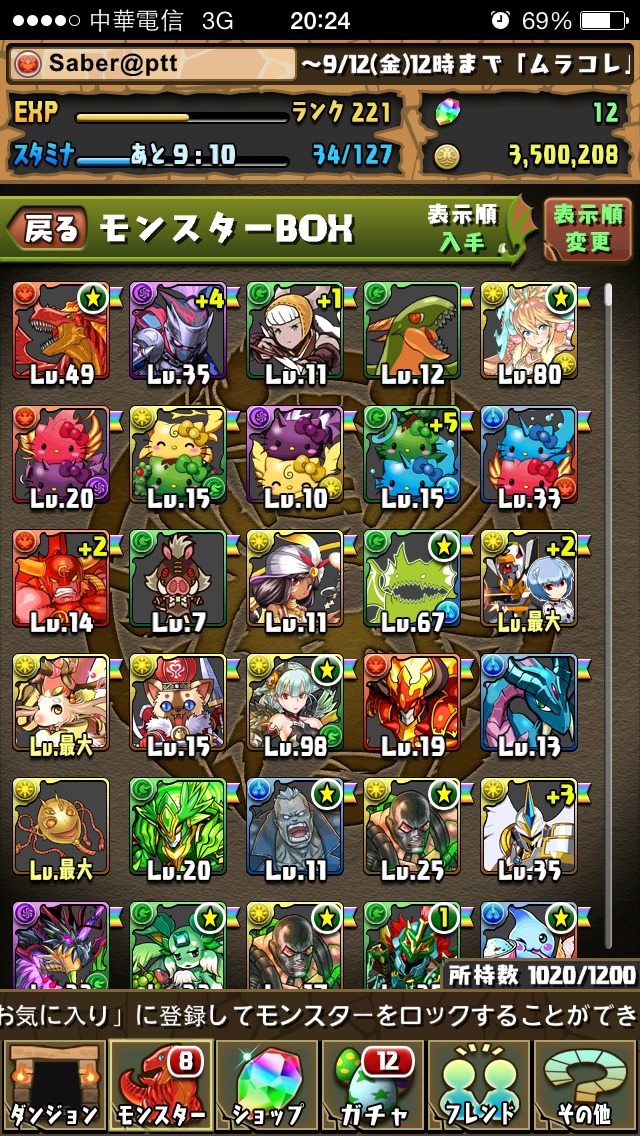The width and height of the screenshot is (640, 1136).
Task: Open the 表示順変更 sort order button
Action: (588, 230)
